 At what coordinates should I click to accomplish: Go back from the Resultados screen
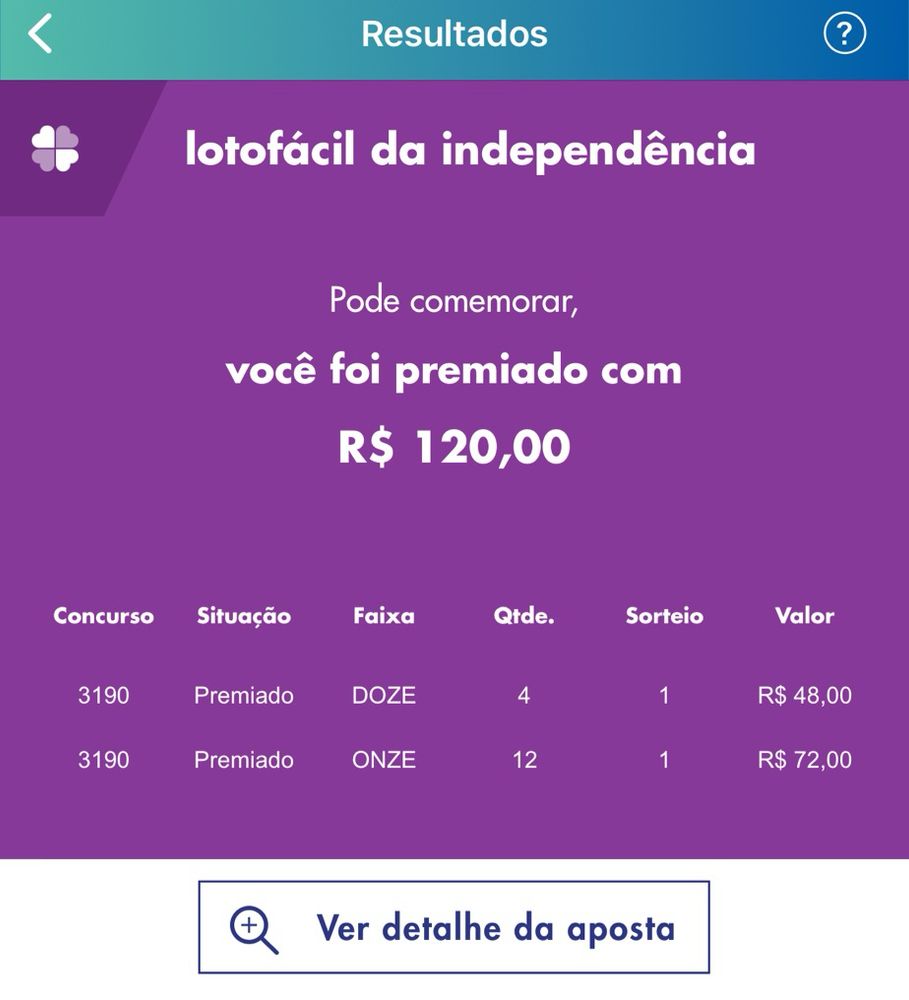[40, 34]
